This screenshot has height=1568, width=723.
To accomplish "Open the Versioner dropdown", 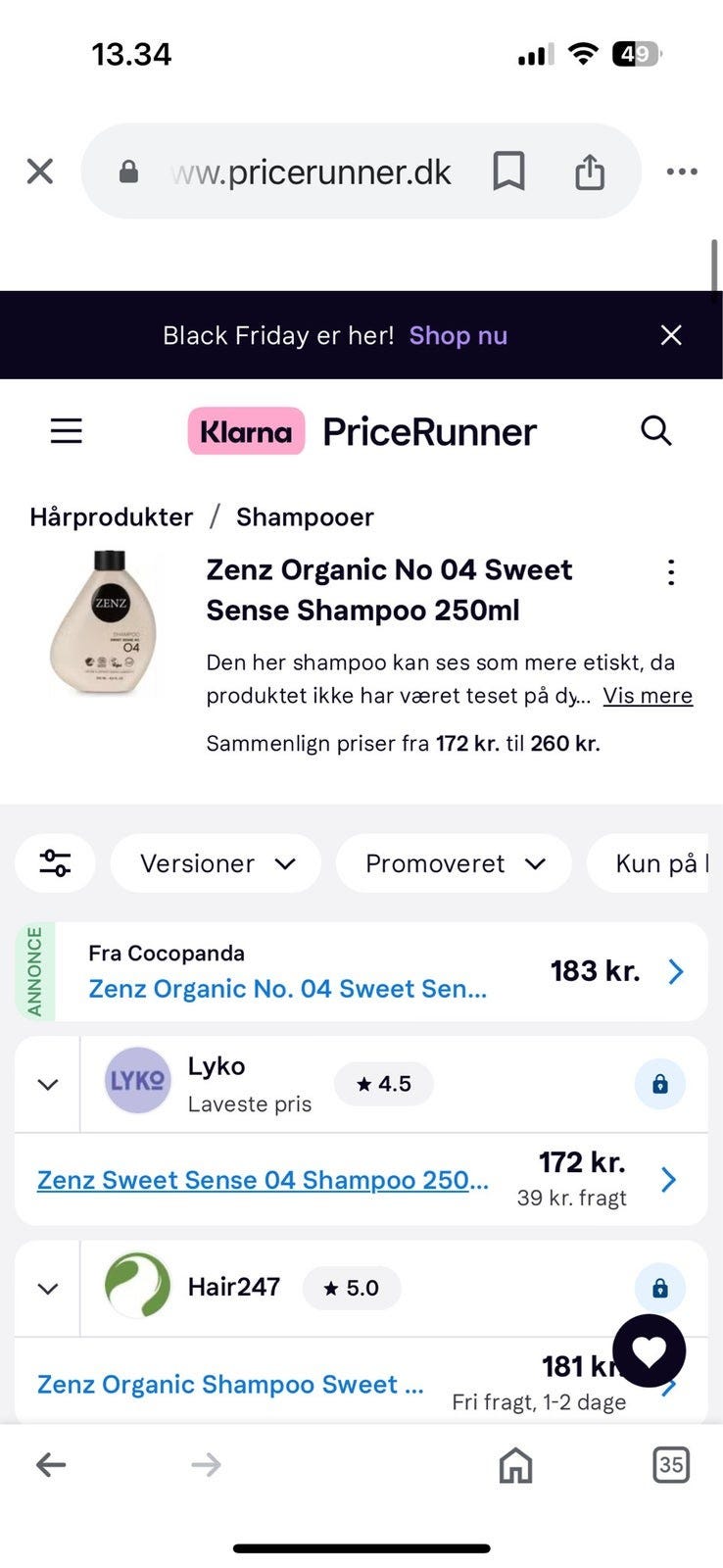I will 217,863.
